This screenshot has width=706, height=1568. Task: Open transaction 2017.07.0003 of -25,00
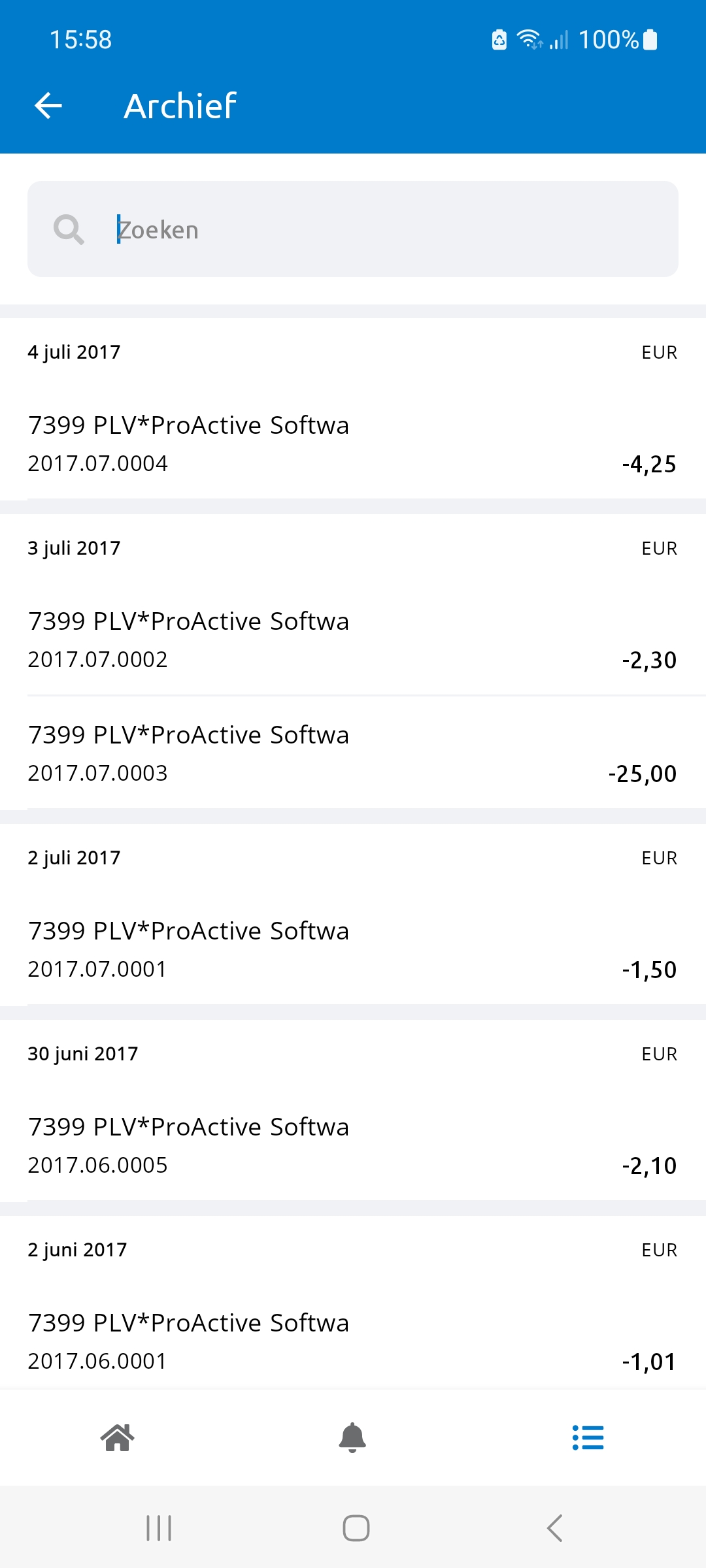(x=353, y=753)
